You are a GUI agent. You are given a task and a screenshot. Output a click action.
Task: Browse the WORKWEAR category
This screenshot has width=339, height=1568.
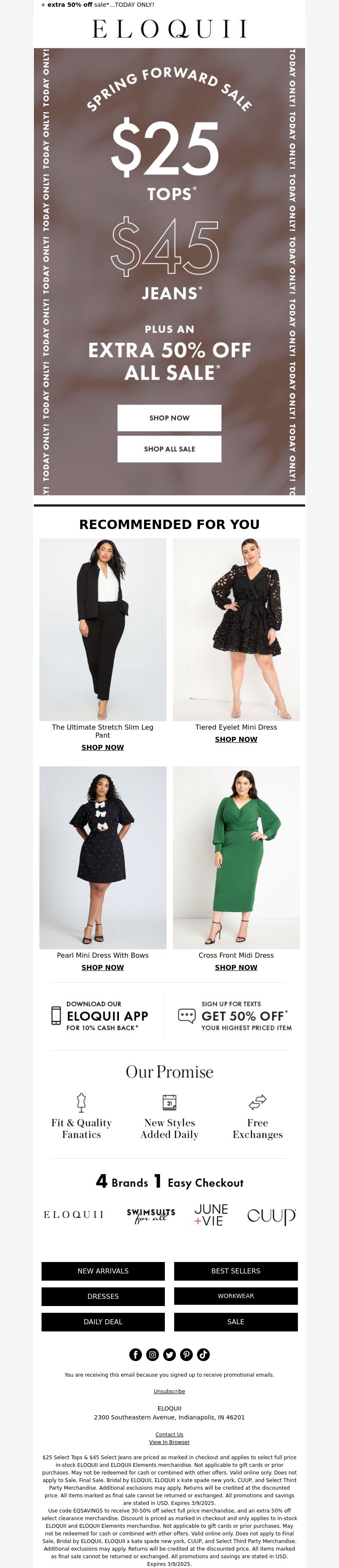tap(235, 1296)
